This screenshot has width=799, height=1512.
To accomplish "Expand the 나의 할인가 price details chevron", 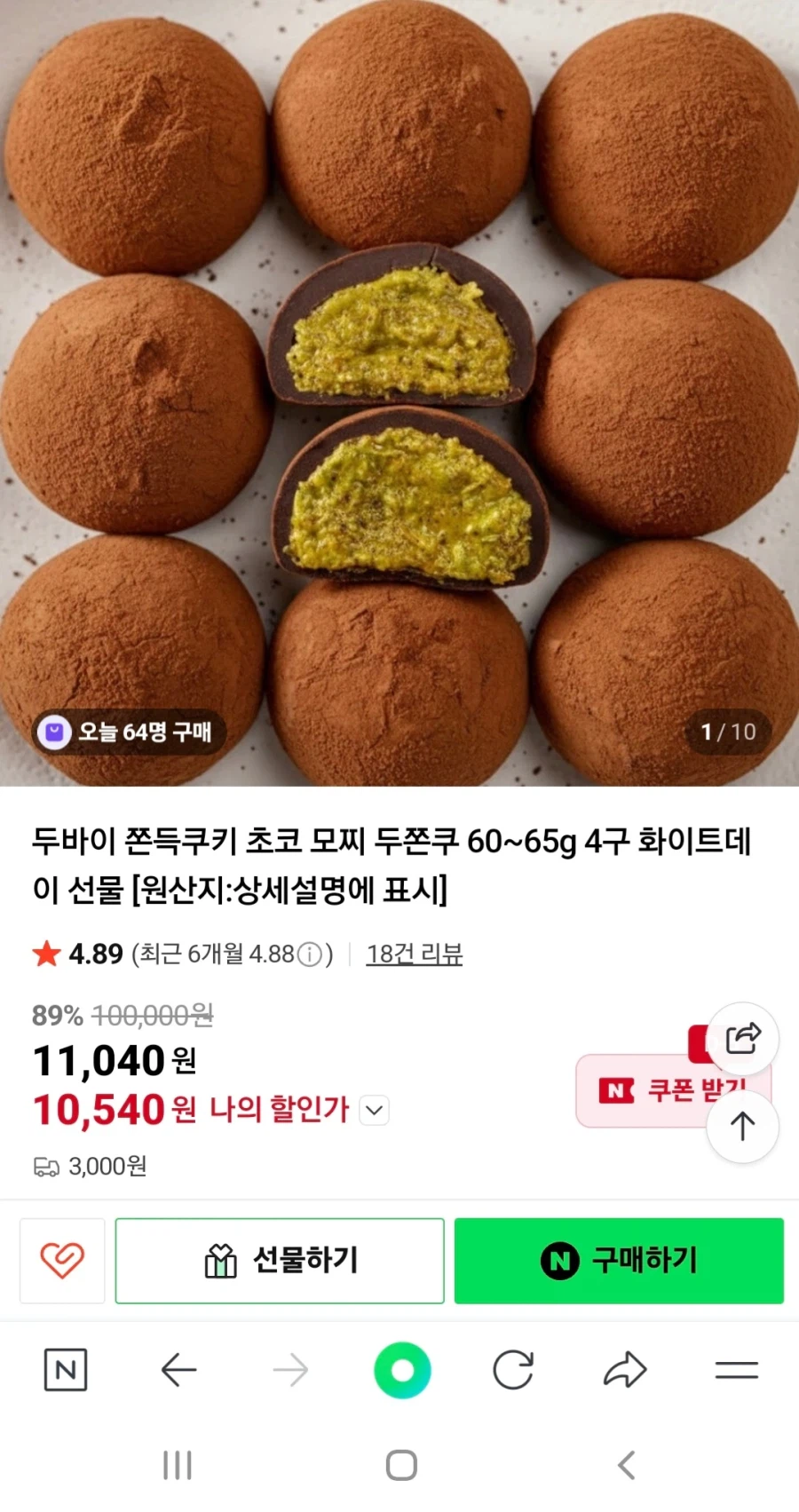I will tap(374, 1110).
